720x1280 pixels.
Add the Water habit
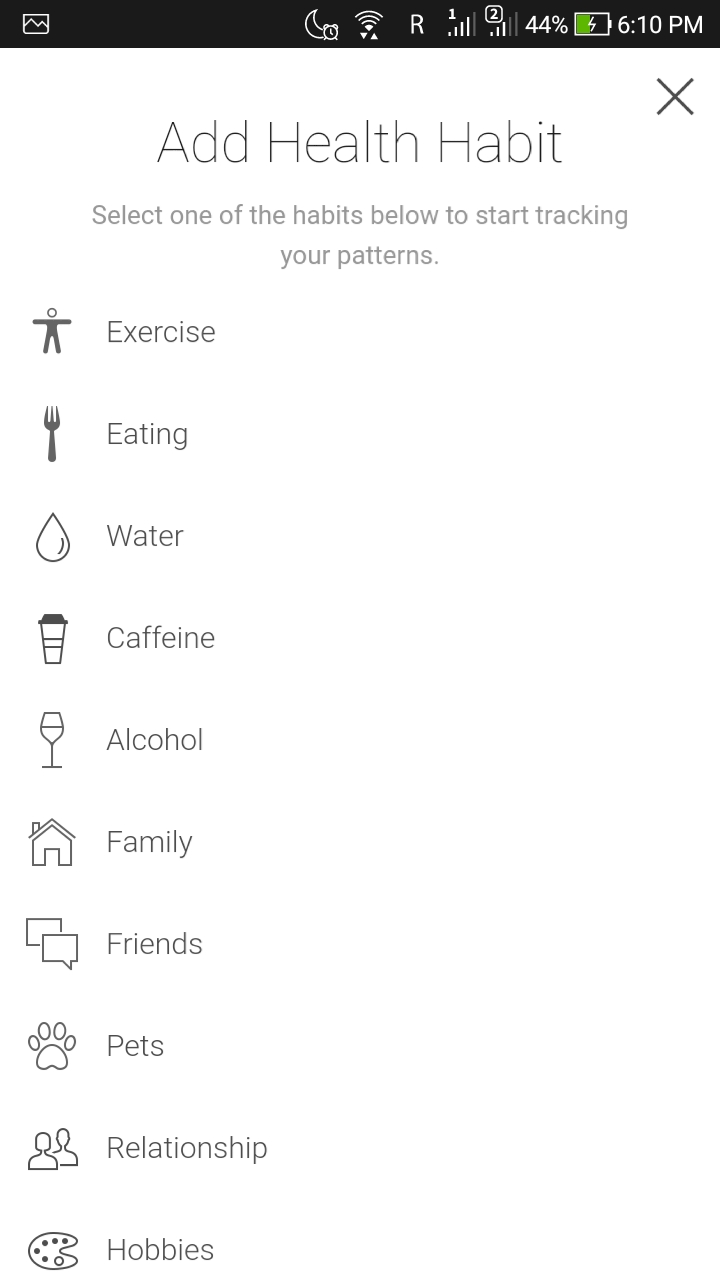pos(145,536)
